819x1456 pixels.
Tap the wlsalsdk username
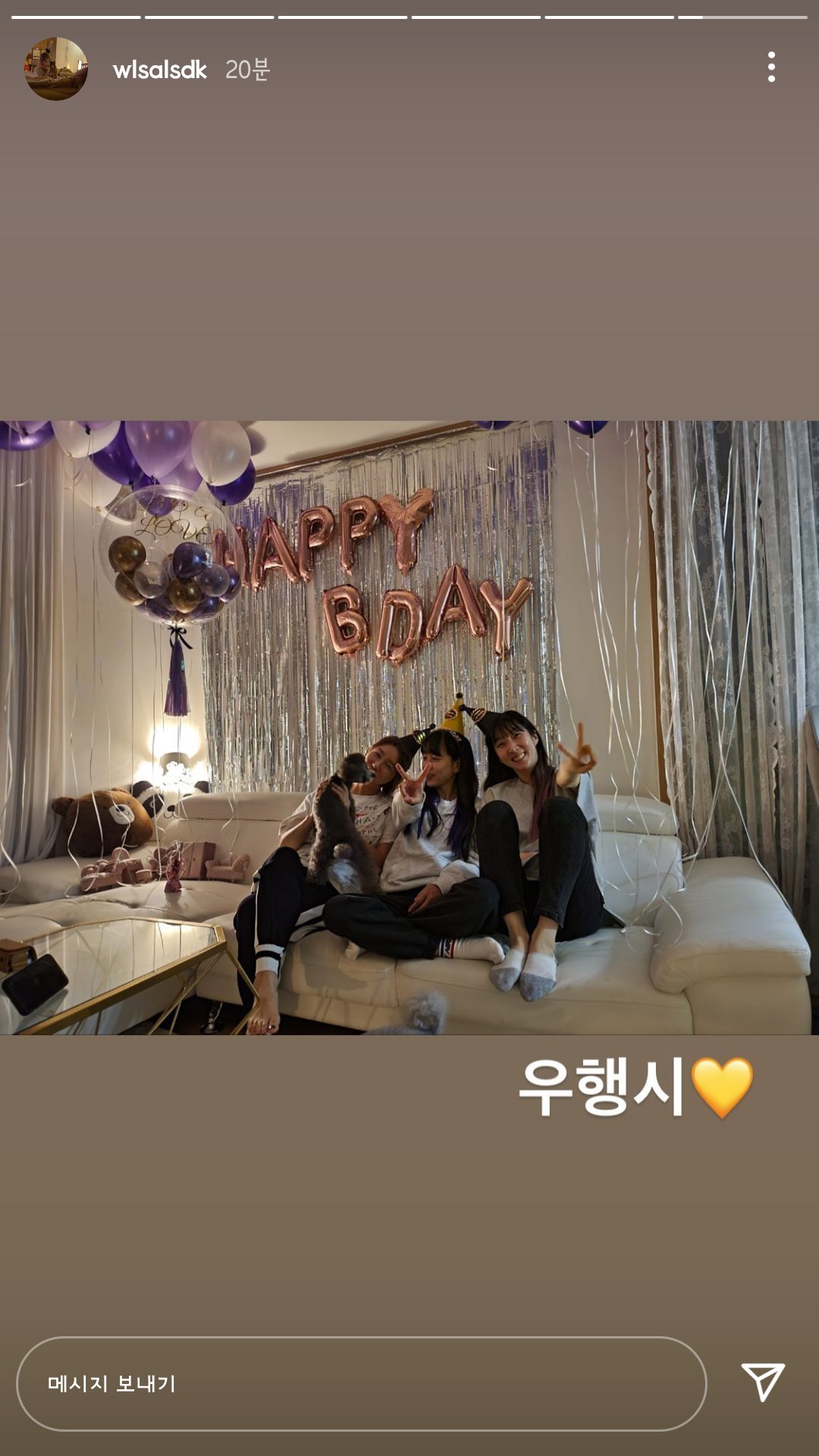point(159,70)
